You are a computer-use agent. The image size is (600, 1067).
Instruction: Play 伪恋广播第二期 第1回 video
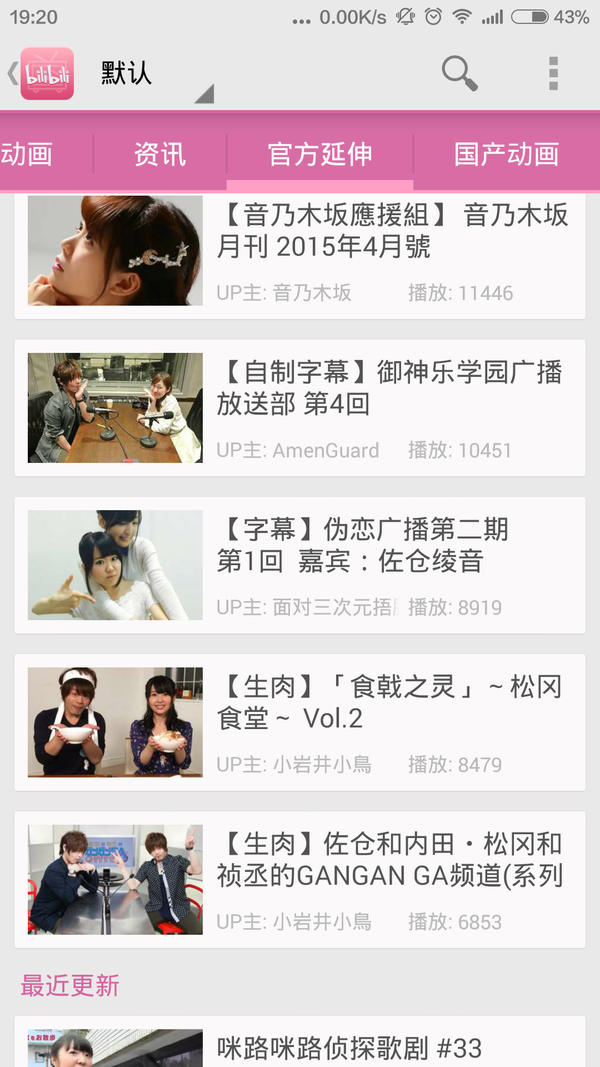coord(300,565)
